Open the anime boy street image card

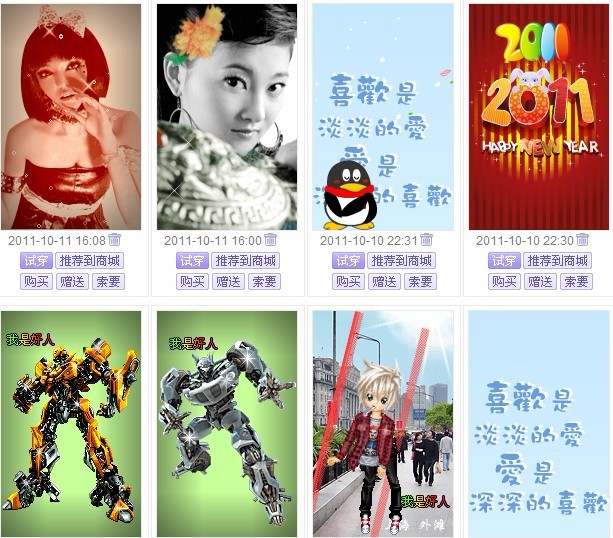coord(382,424)
